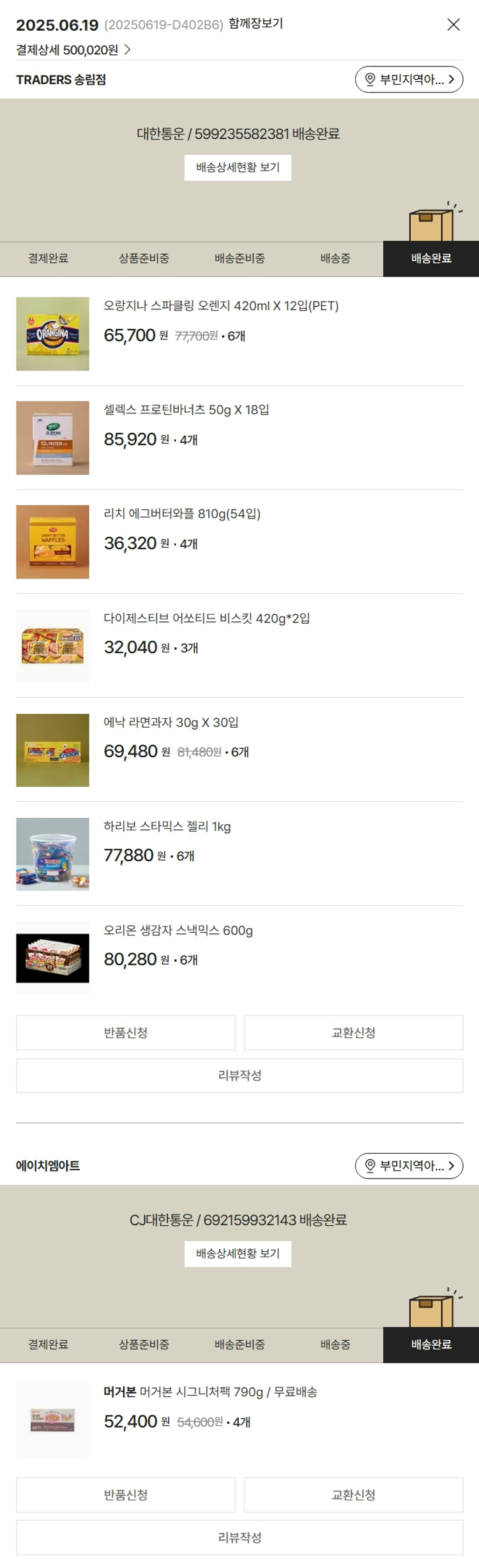View 배송상세현황 for 대한통운 shipment
This screenshot has width=479, height=1568.
(238, 168)
